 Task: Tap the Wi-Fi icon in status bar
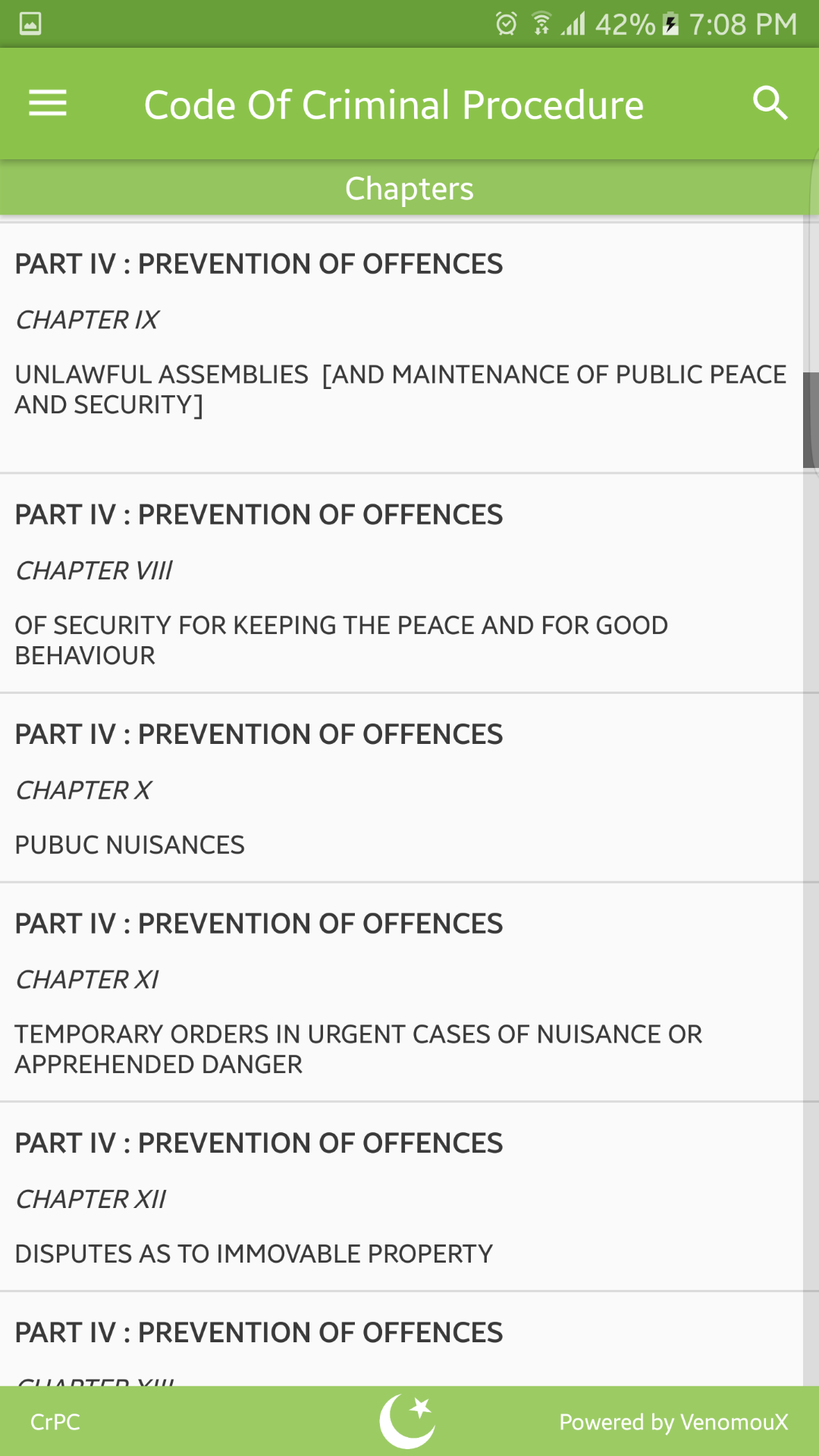point(541,23)
